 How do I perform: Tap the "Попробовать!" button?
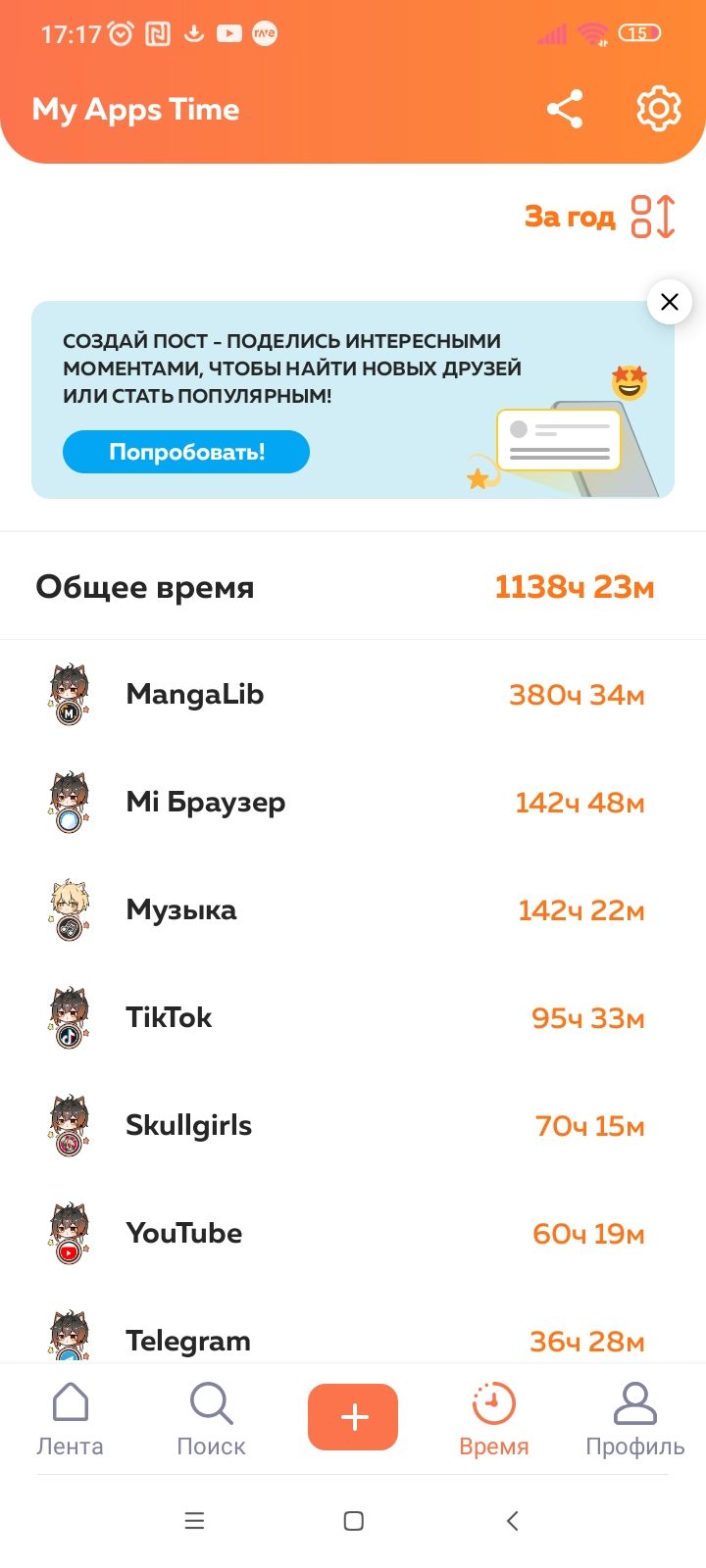186,452
